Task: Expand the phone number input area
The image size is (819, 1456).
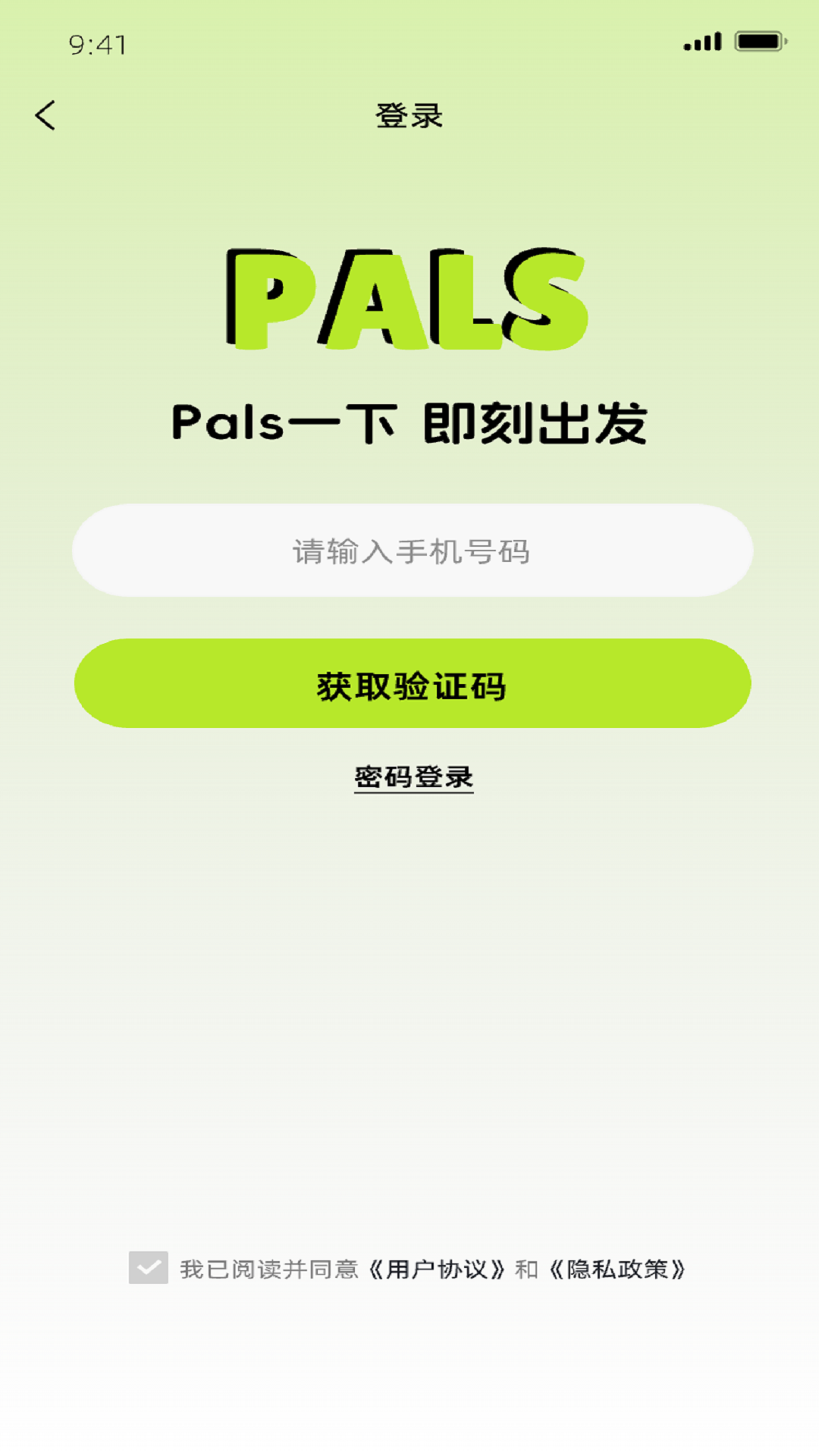Action: point(409,551)
